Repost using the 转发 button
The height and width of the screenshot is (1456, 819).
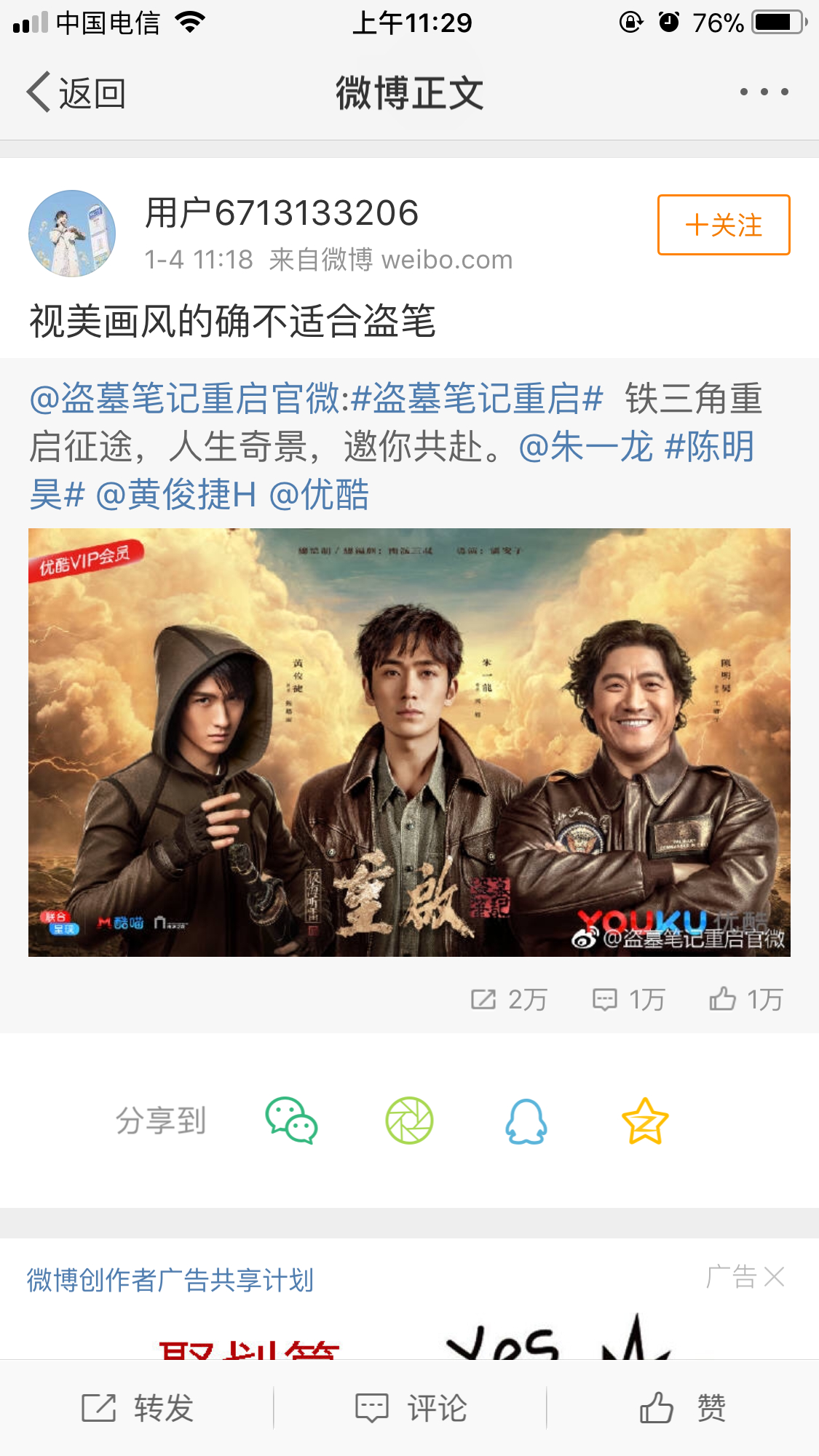137,1408
